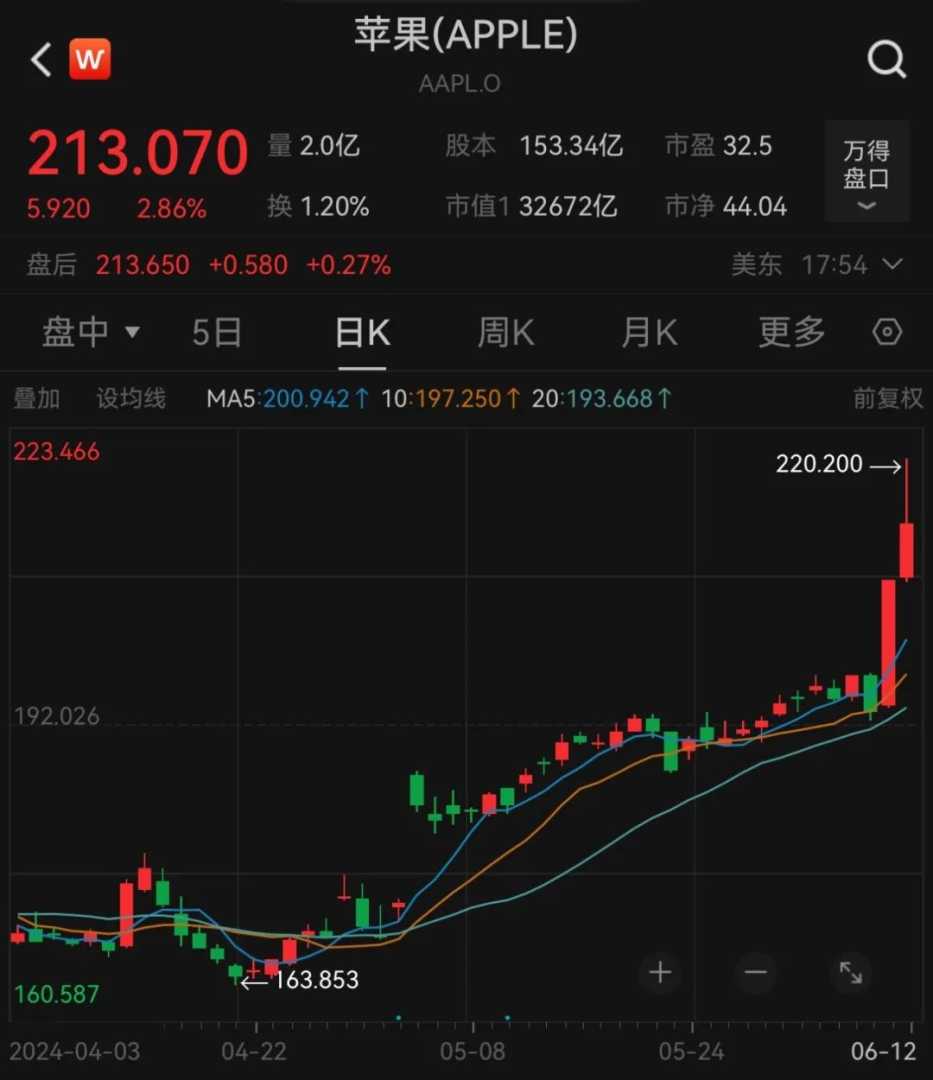Open 更多 chart period options
The height and width of the screenshot is (1080, 933).
[791, 332]
